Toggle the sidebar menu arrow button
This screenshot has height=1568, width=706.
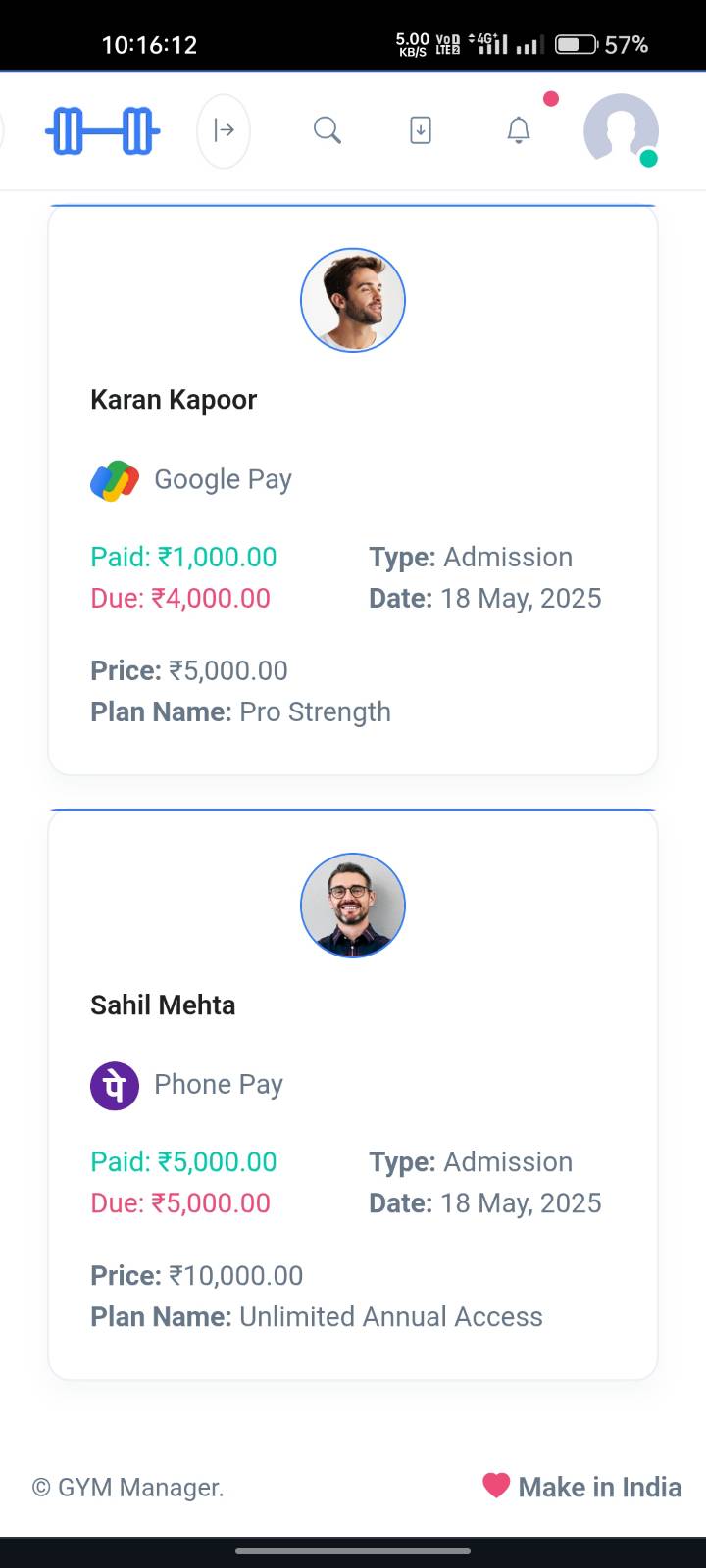pos(224,130)
